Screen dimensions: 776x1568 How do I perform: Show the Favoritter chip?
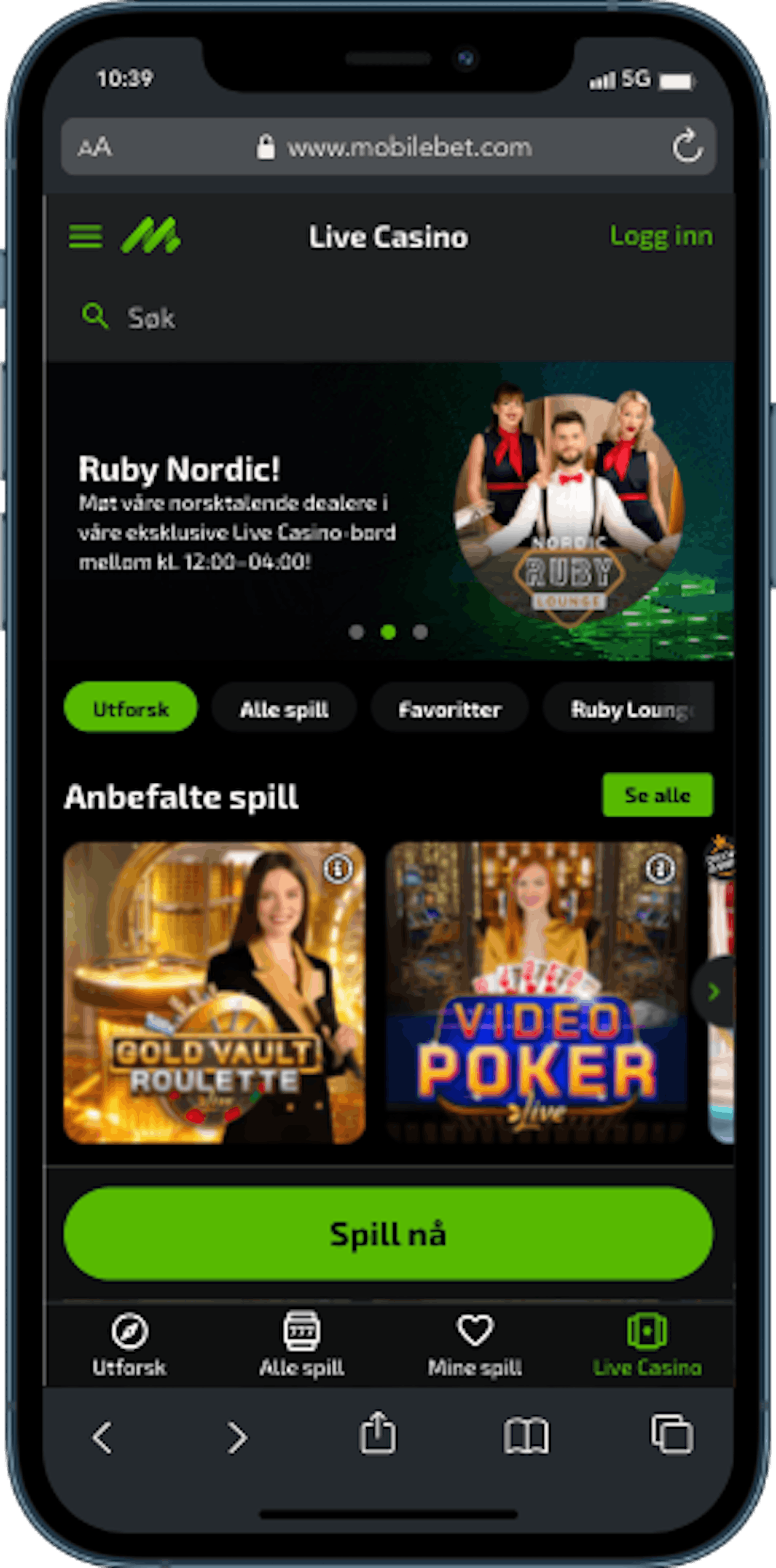(450, 707)
